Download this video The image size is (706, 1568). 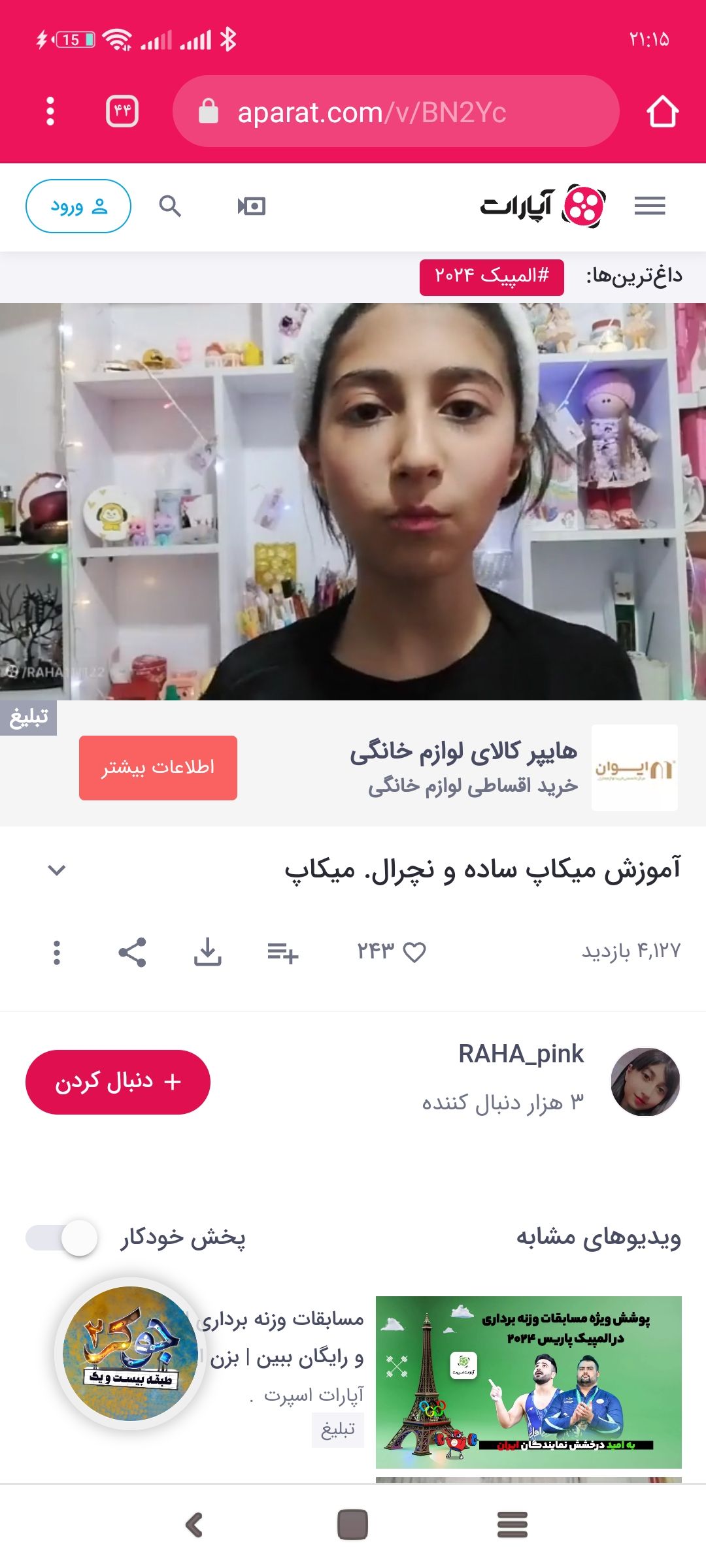tap(207, 953)
